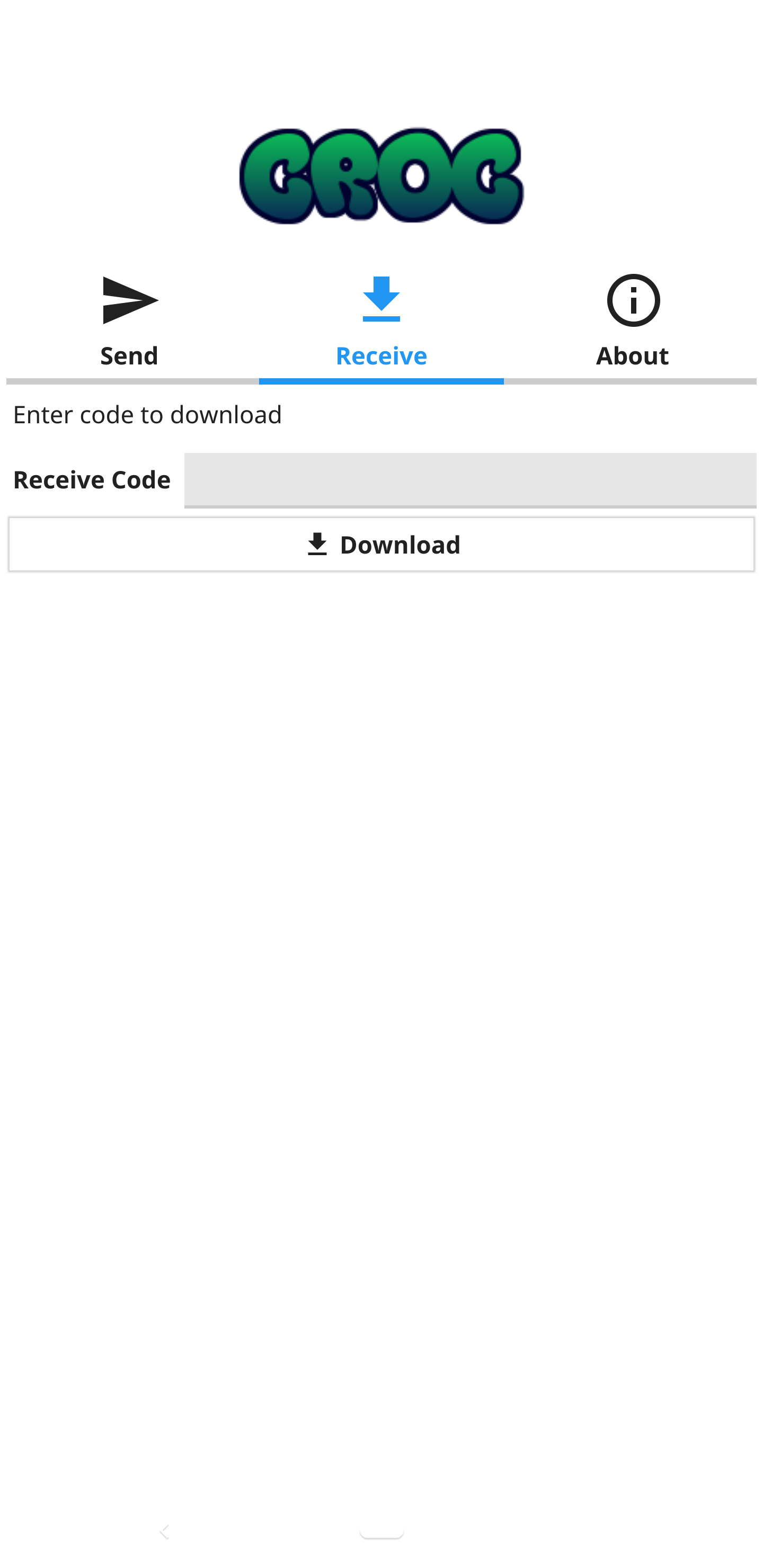Screen dimensions: 763x1568
Task: Select the Receive tab label
Action: 381,355
